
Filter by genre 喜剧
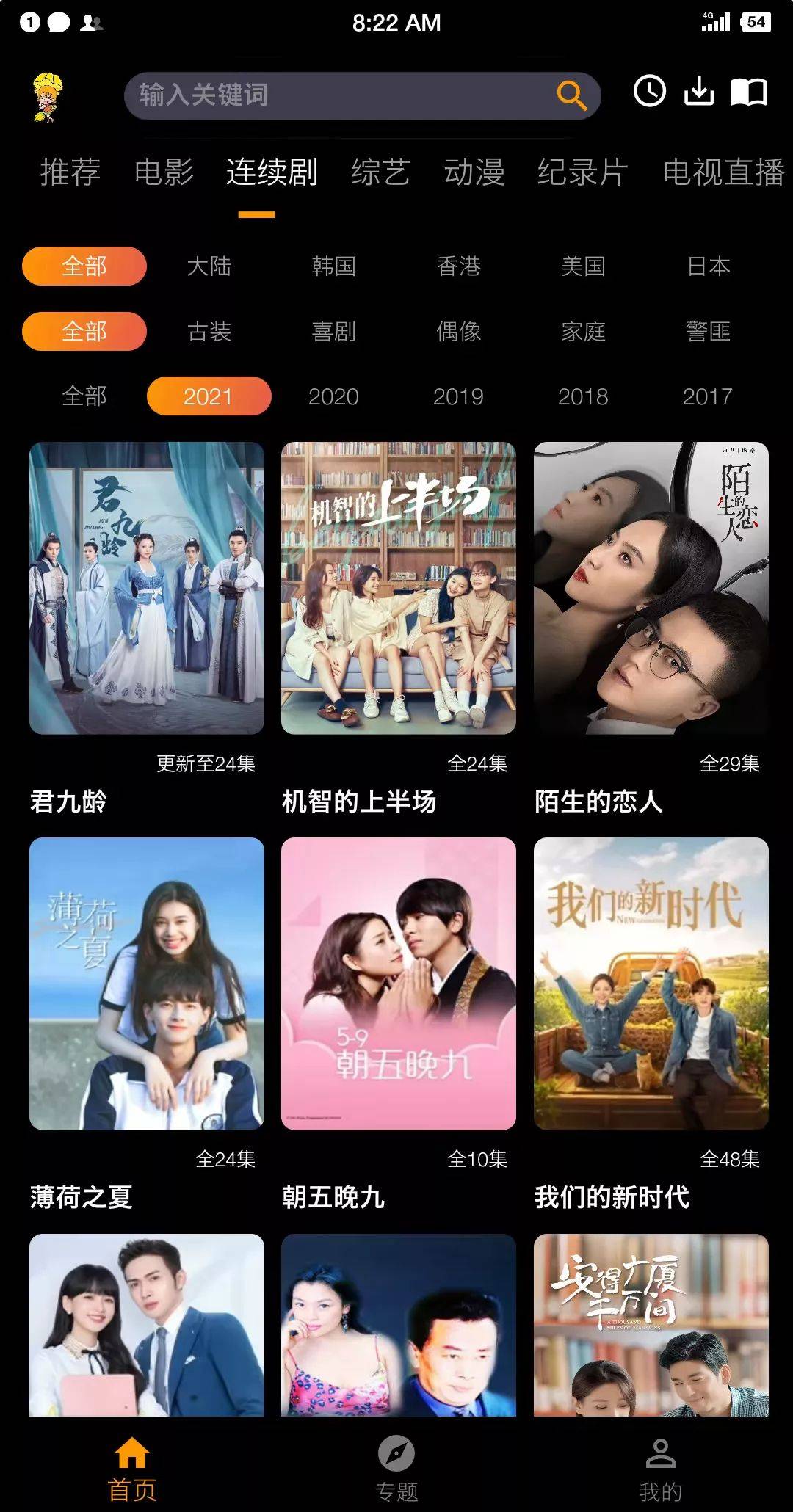tap(333, 331)
